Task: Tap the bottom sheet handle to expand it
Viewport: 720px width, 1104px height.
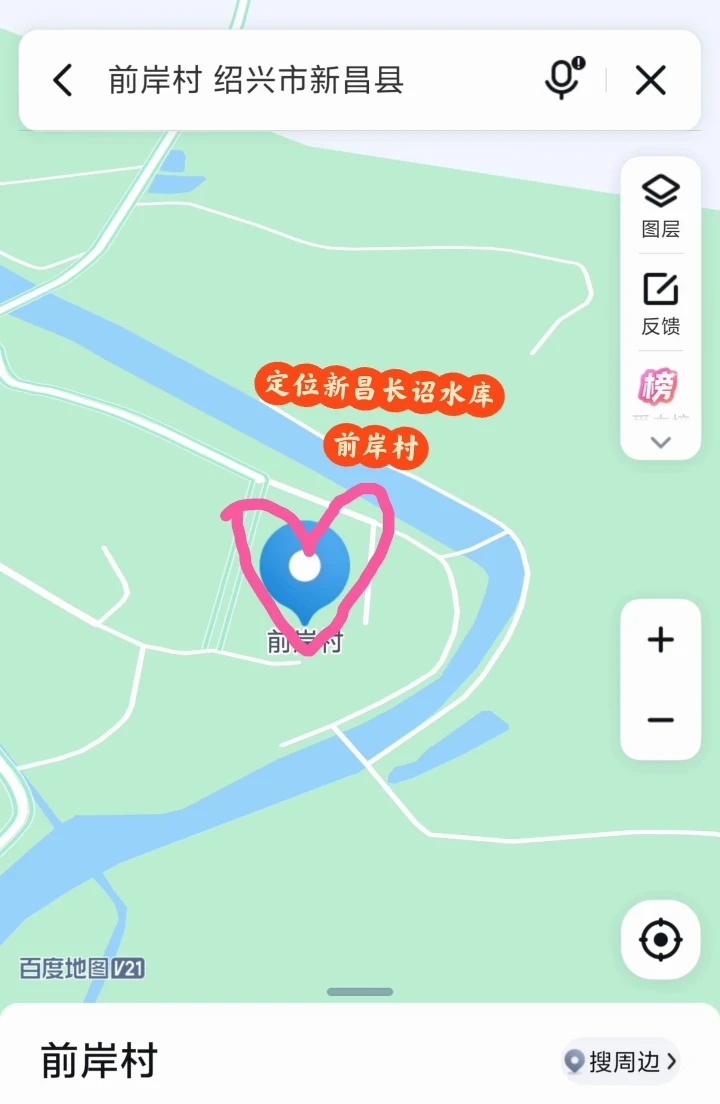Action: tap(360, 991)
